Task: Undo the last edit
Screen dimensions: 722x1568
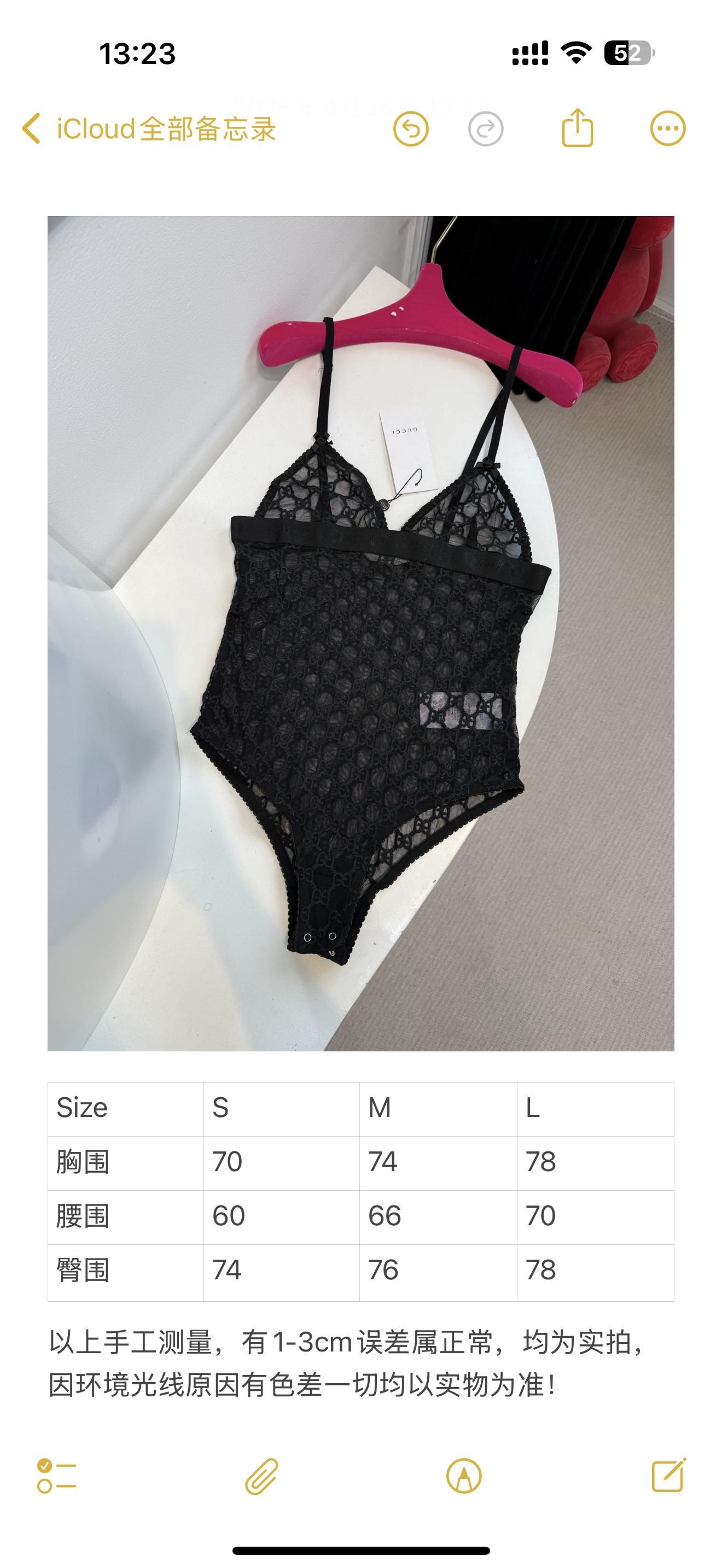Action: pyautogui.click(x=411, y=129)
